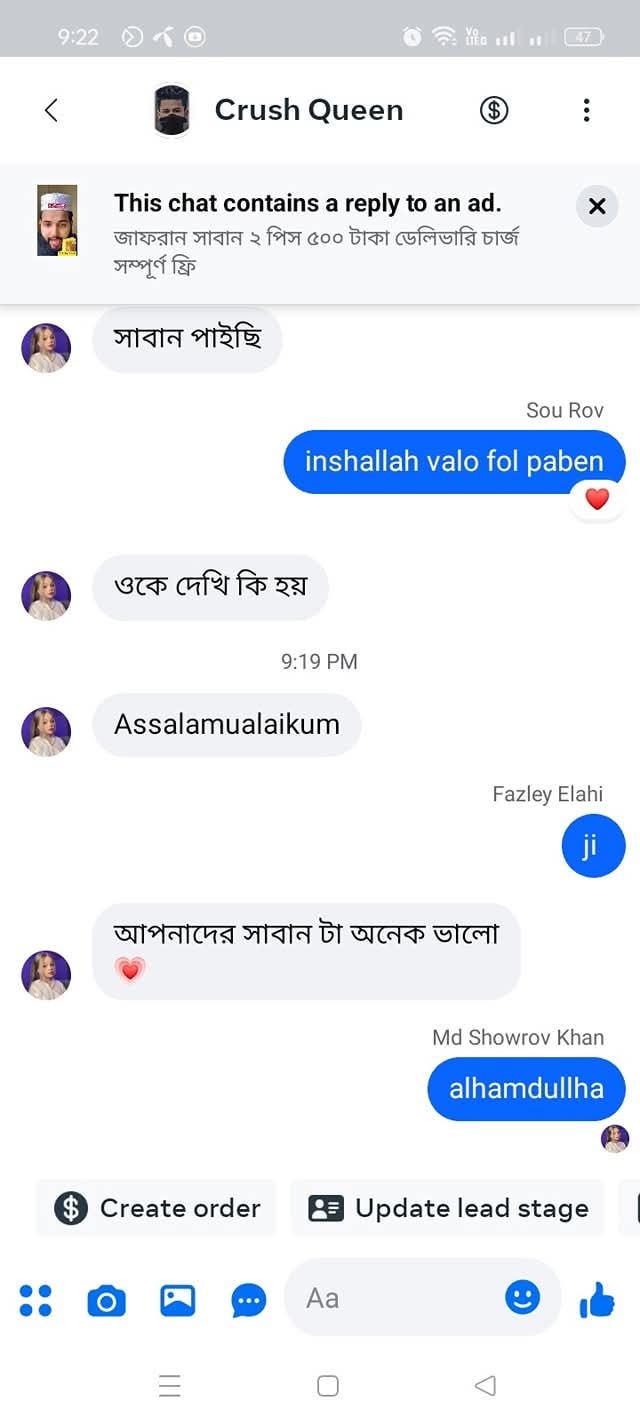
Task: Open the three-dot overflow menu
Action: 586,110
